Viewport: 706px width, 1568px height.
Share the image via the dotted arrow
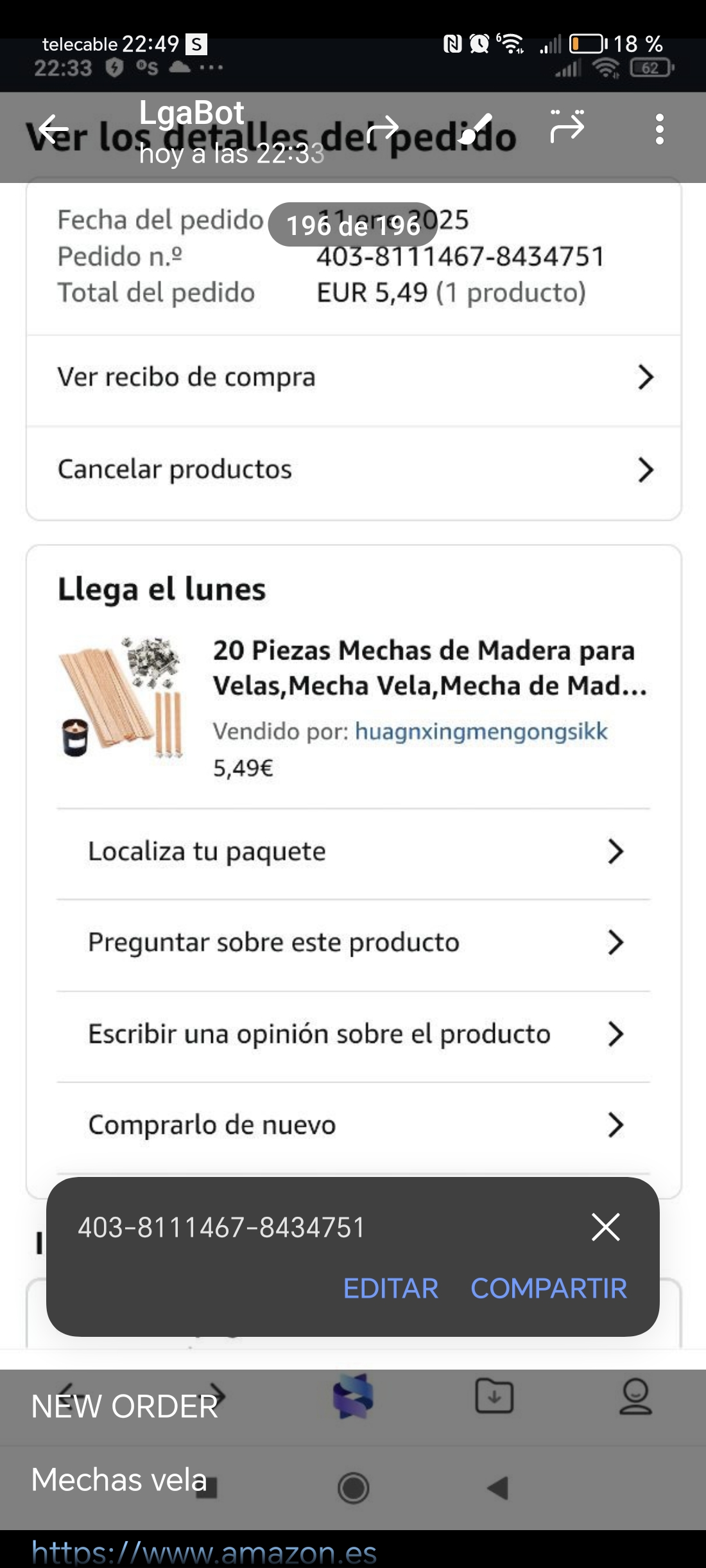point(567,126)
